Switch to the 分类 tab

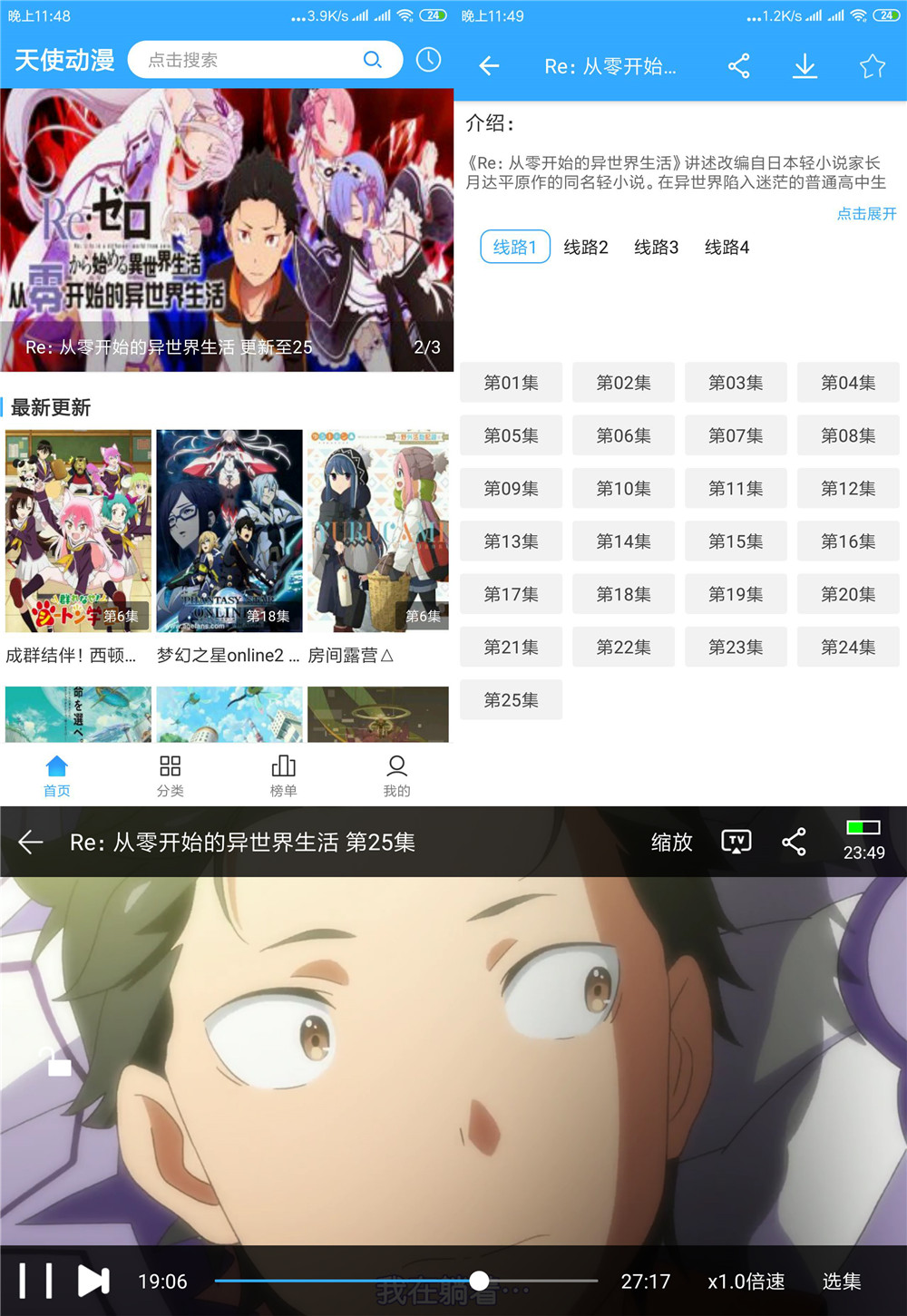(x=170, y=775)
